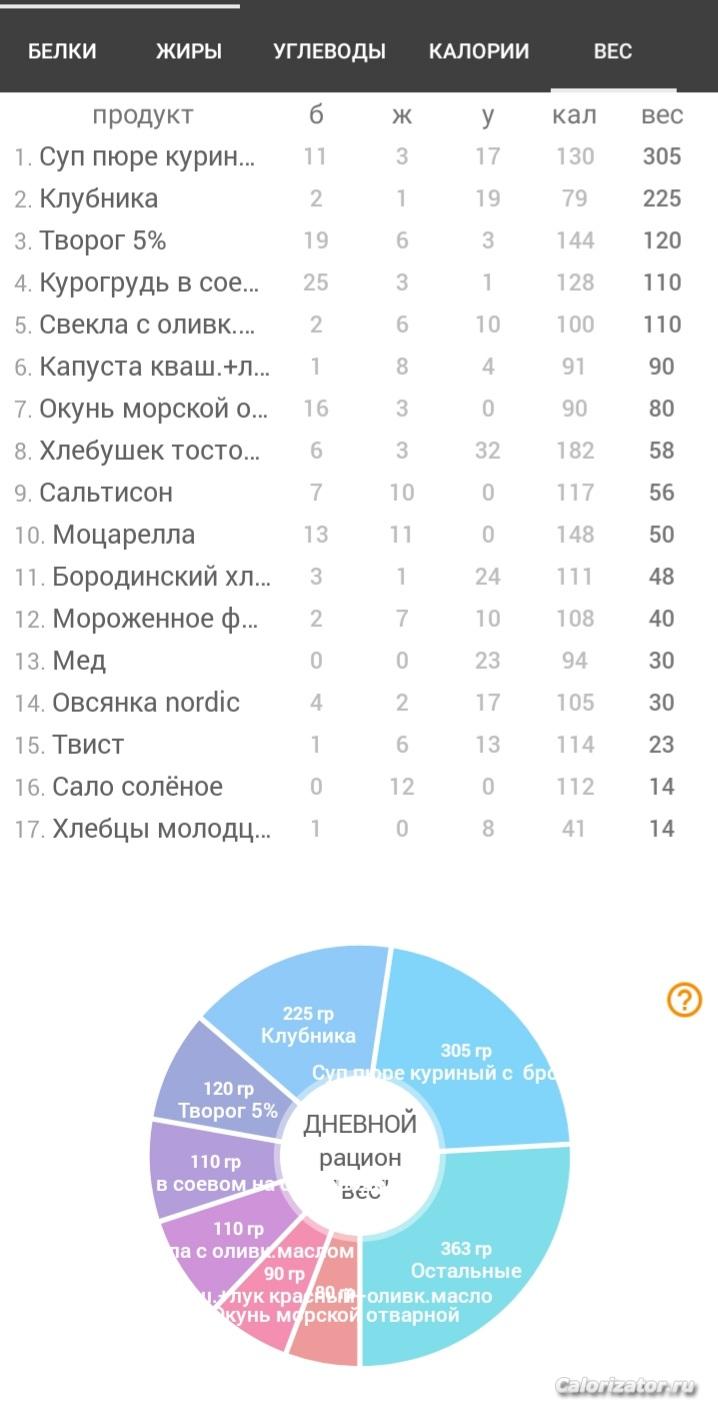Open the Творог 5% row

pyautogui.click(x=359, y=240)
